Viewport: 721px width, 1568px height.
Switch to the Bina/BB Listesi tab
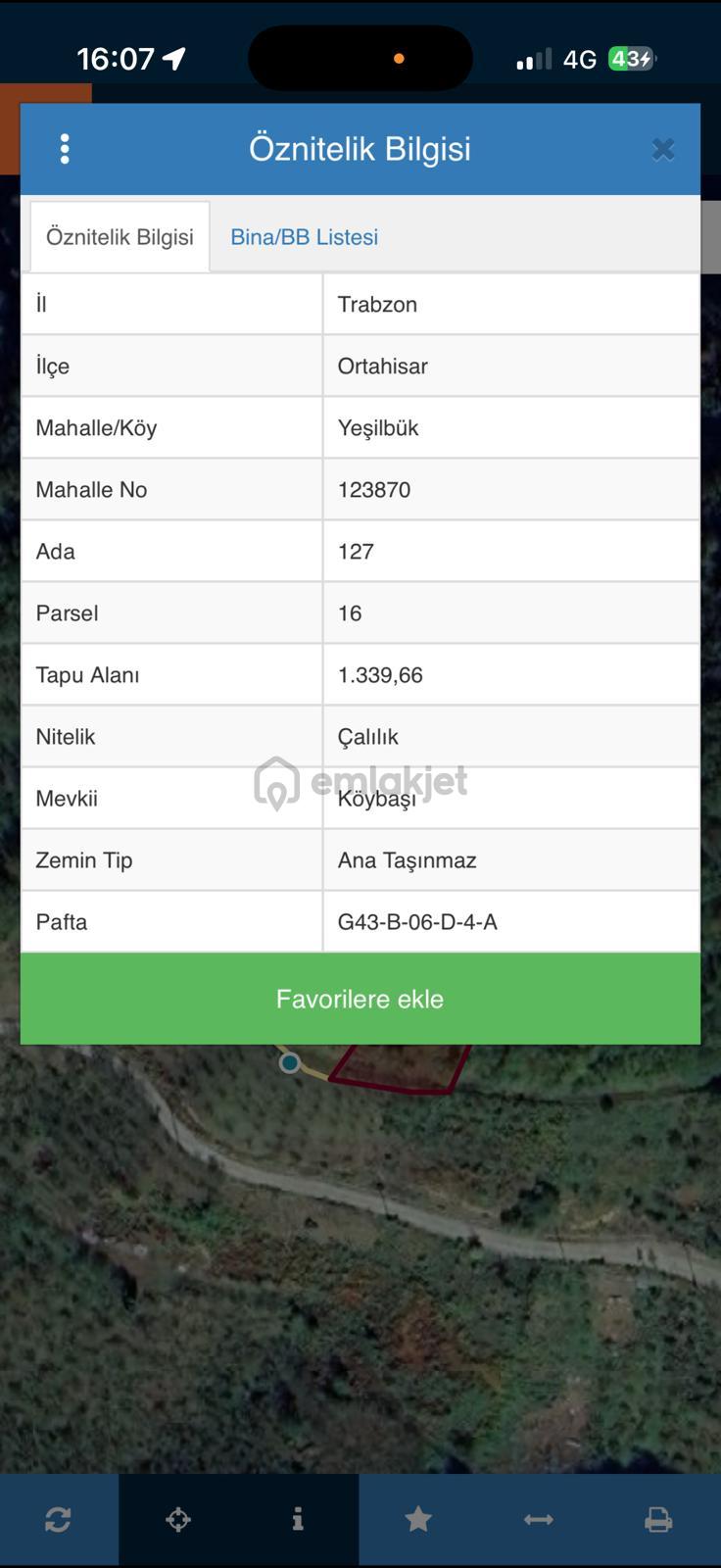[305, 237]
